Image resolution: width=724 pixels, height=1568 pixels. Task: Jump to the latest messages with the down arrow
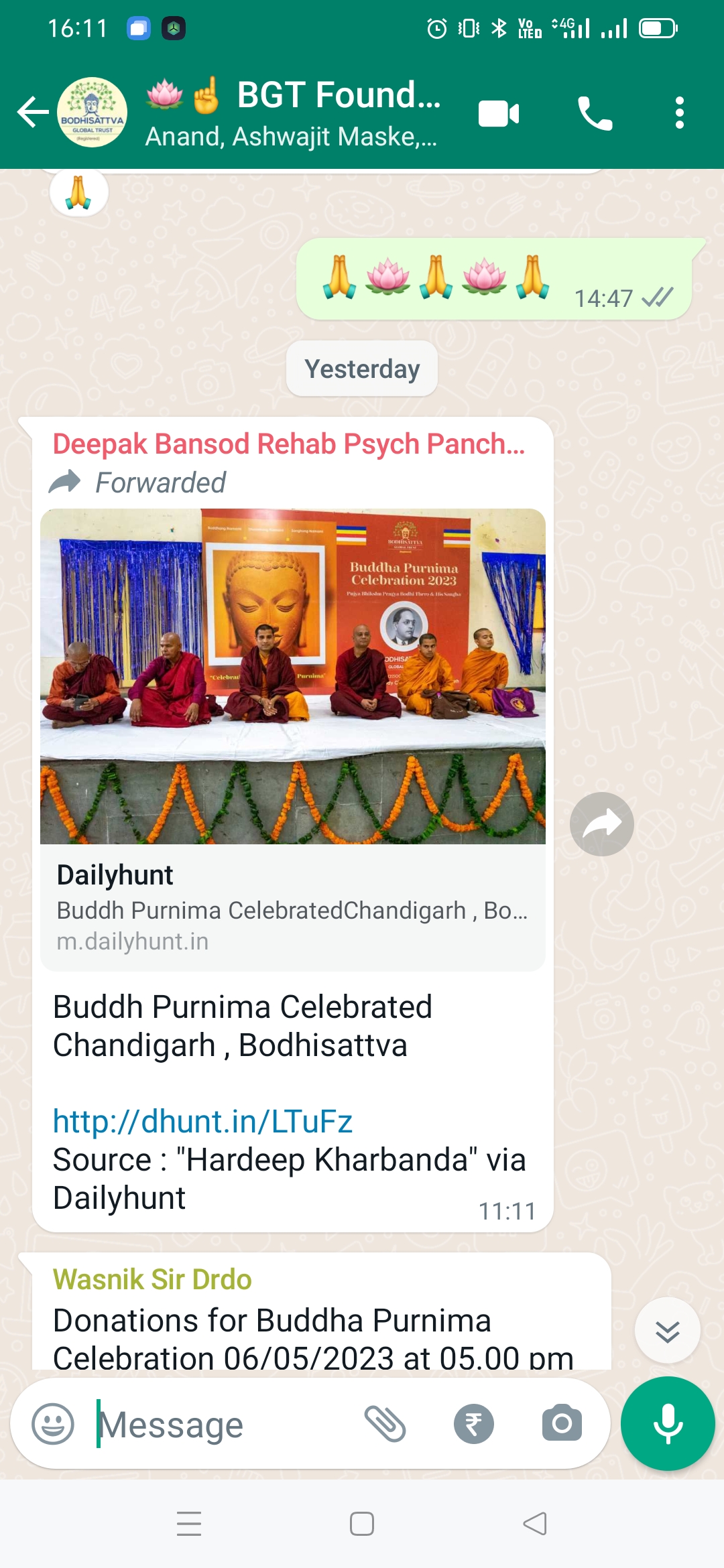(x=668, y=1331)
